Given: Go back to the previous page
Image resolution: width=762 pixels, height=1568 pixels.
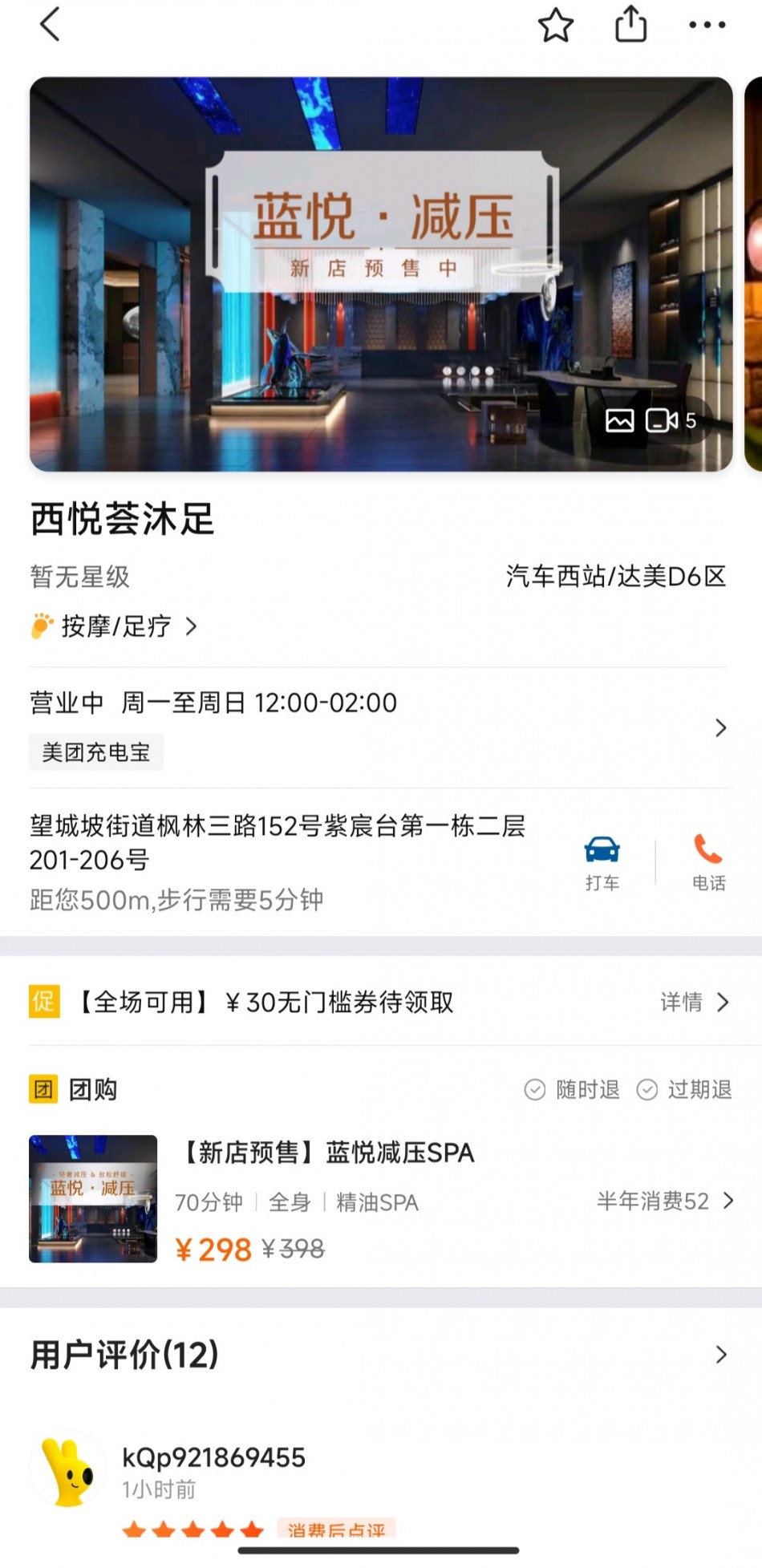Looking at the screenshot, I should 50,24.
